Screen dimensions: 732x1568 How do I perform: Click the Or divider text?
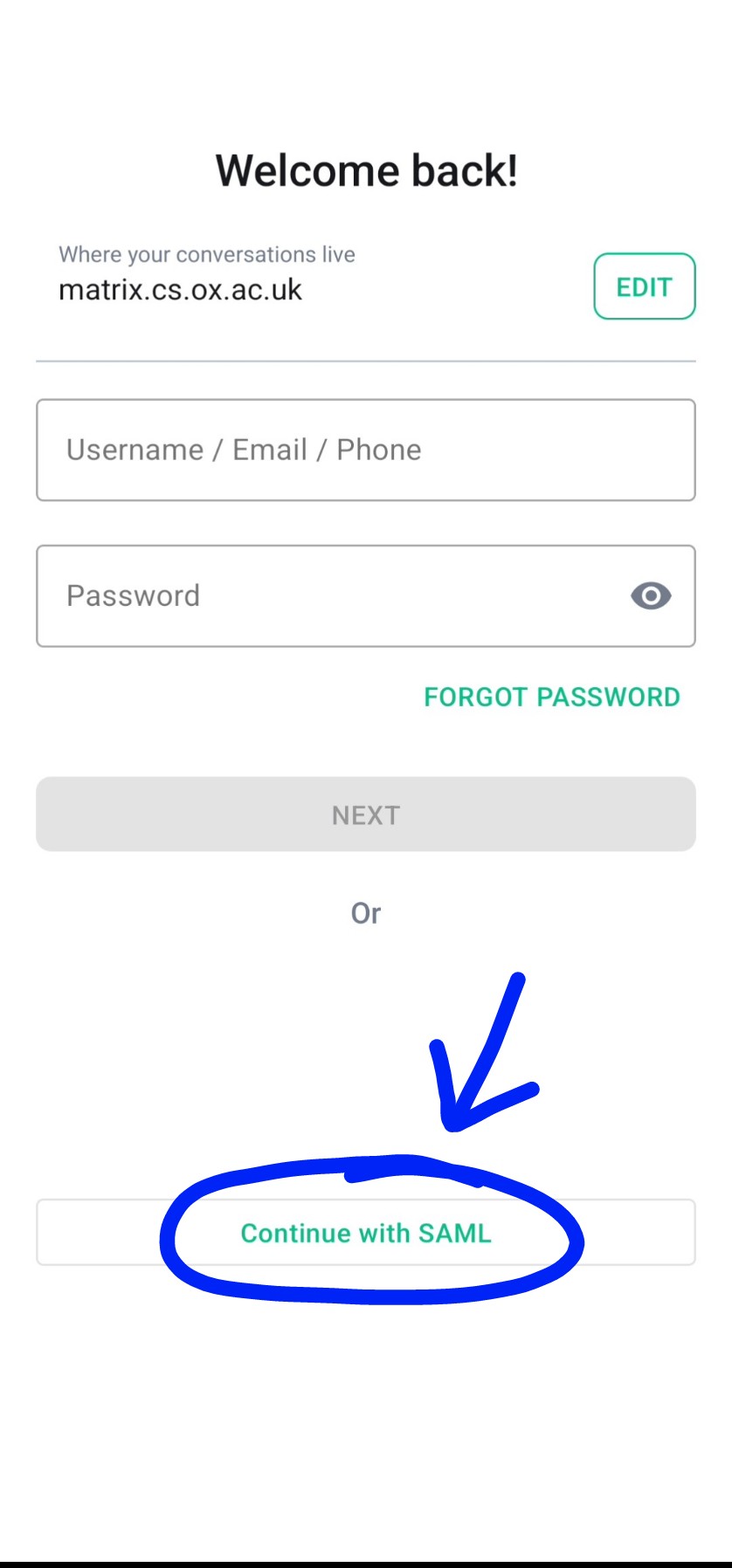click(366, 913)
